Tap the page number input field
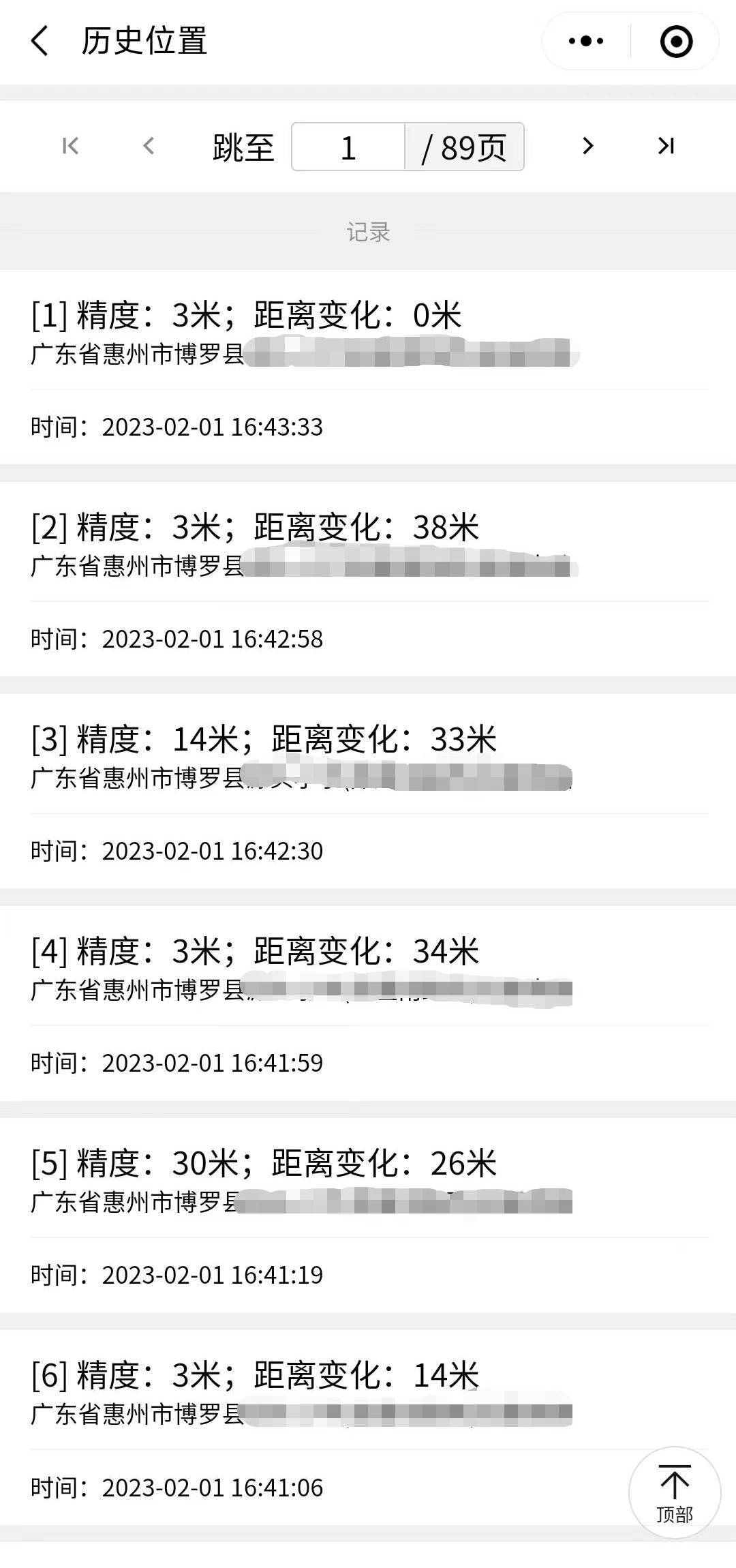The width and height of the screenshot is (736, 1568). tap(348, 147)
